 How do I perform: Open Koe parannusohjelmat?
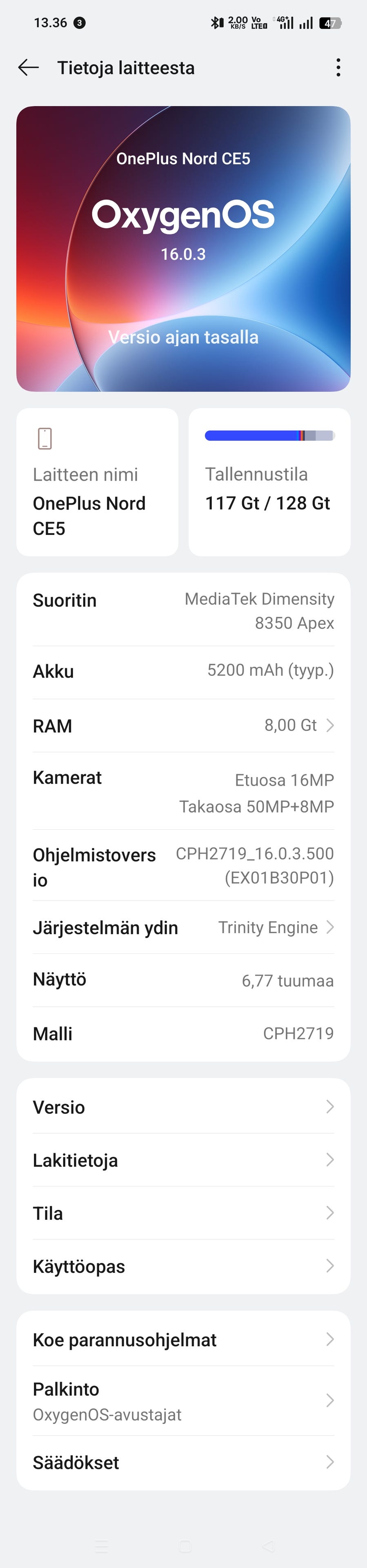tap(183, 1339)
